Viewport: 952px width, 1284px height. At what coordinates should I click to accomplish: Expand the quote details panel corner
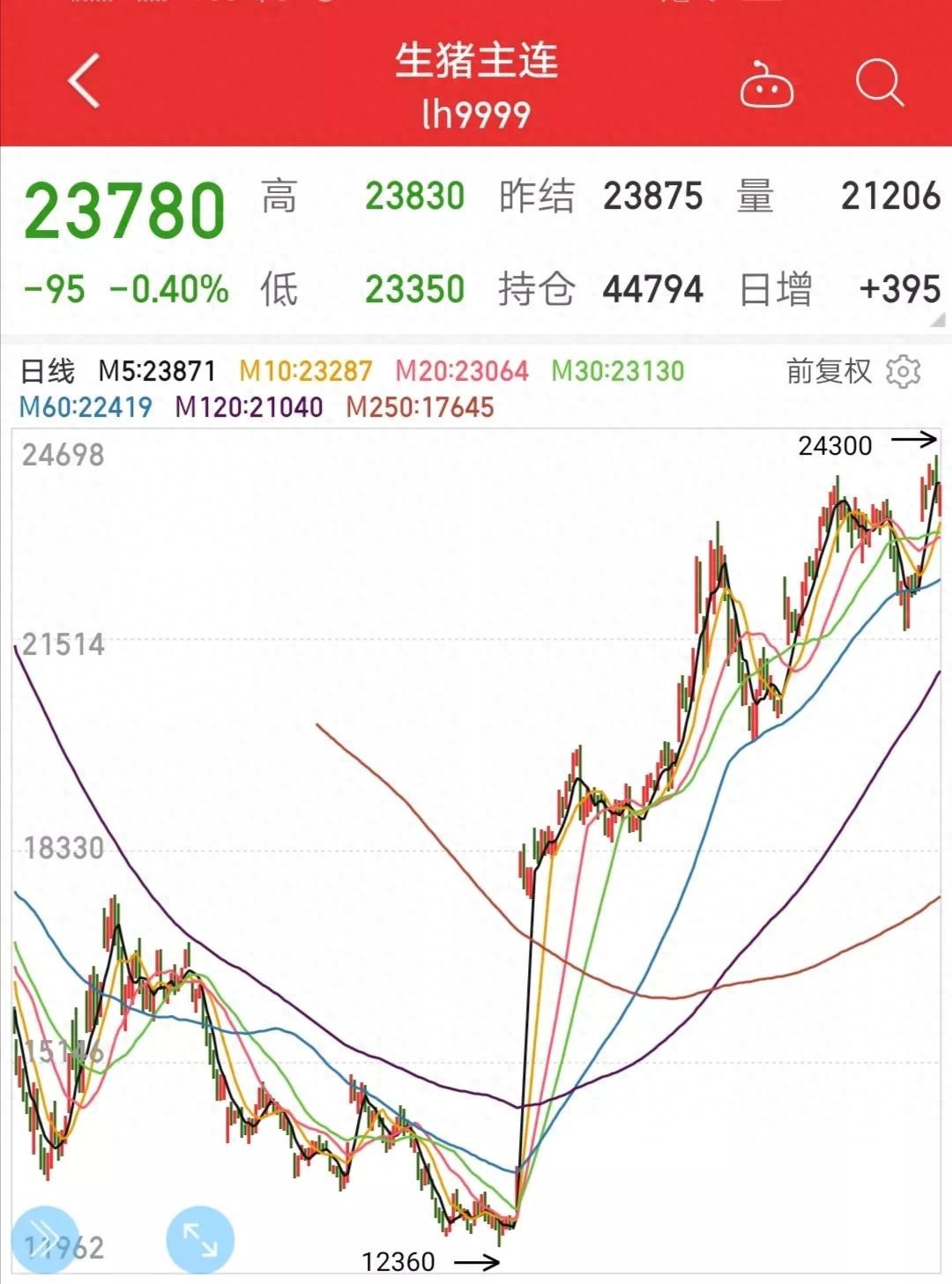pos(938,320)
